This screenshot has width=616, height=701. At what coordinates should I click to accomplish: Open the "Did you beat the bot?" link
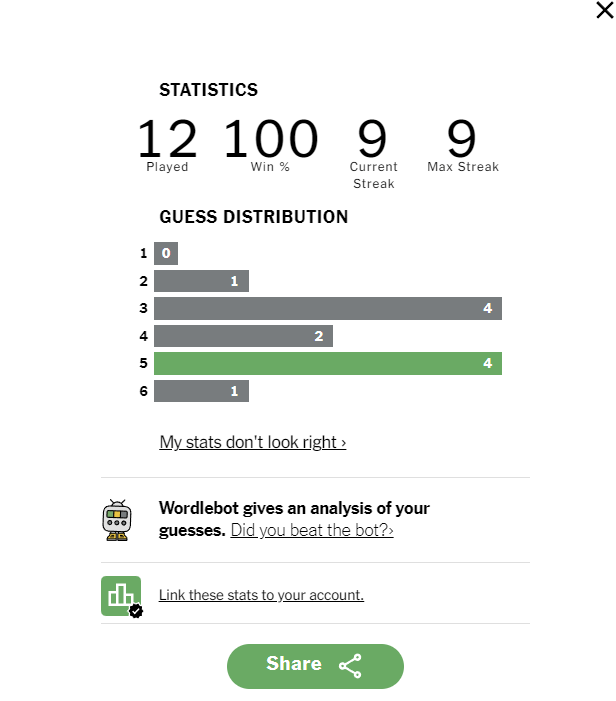click(312, 530)
